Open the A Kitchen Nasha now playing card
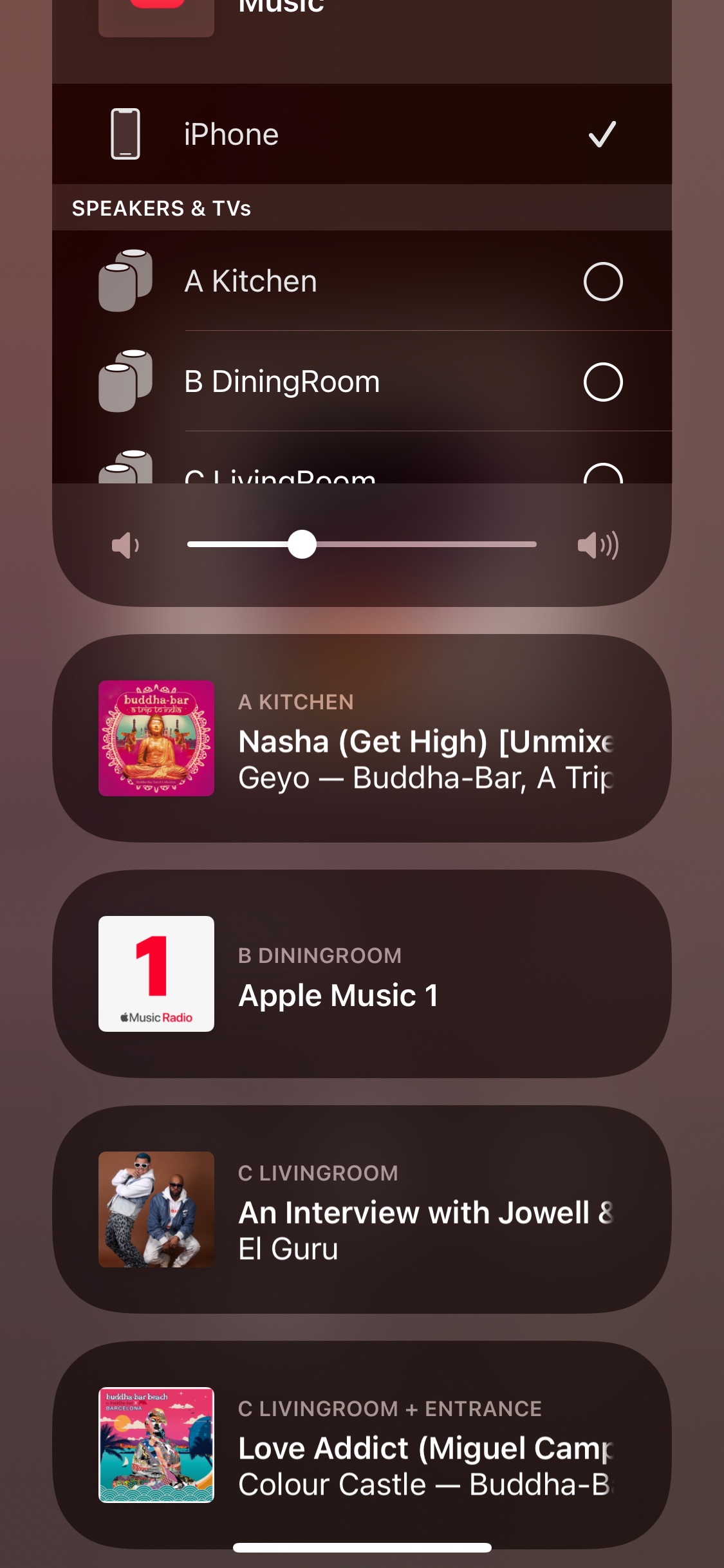The width and height of the screenshot is (724, 1568). click(362, 738)
